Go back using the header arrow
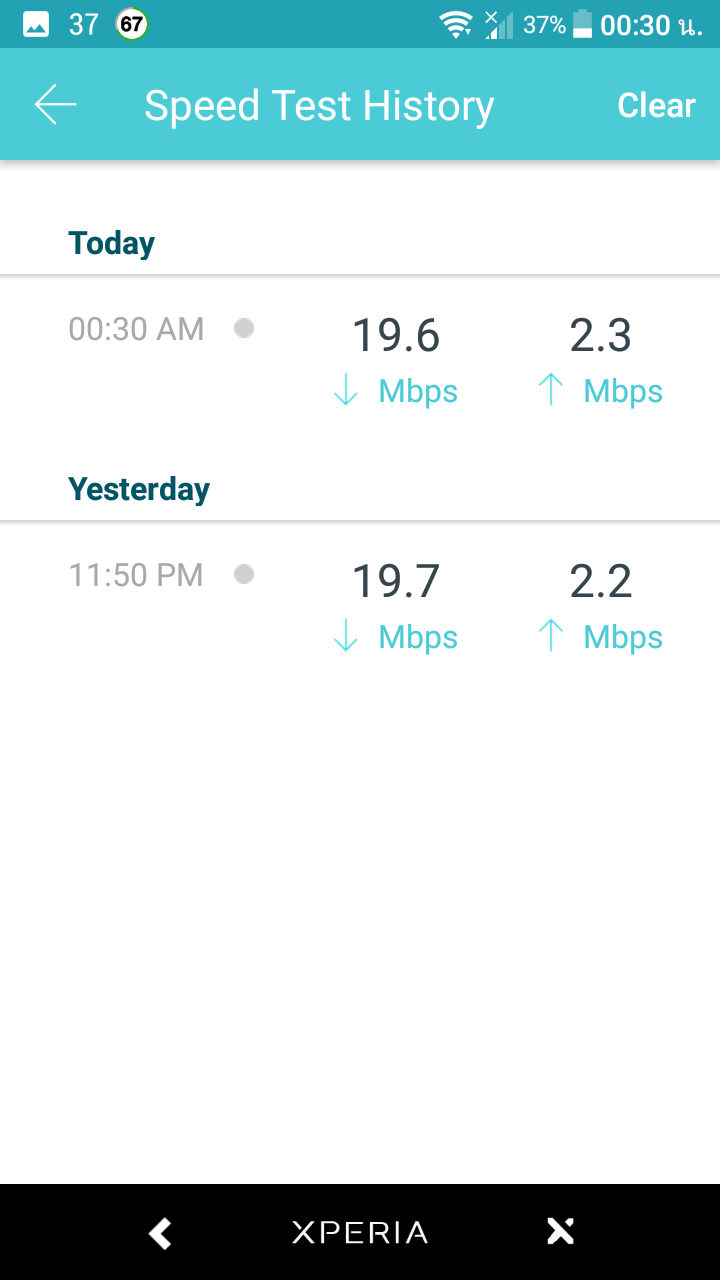 56,105
